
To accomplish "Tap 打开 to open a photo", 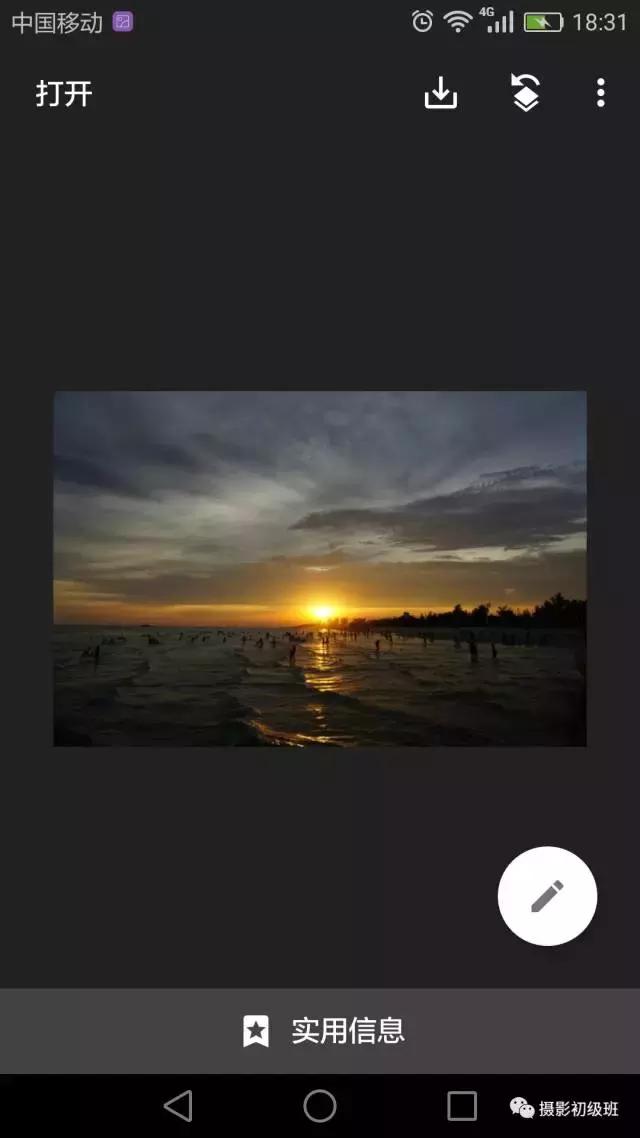I will click(64, 94).
